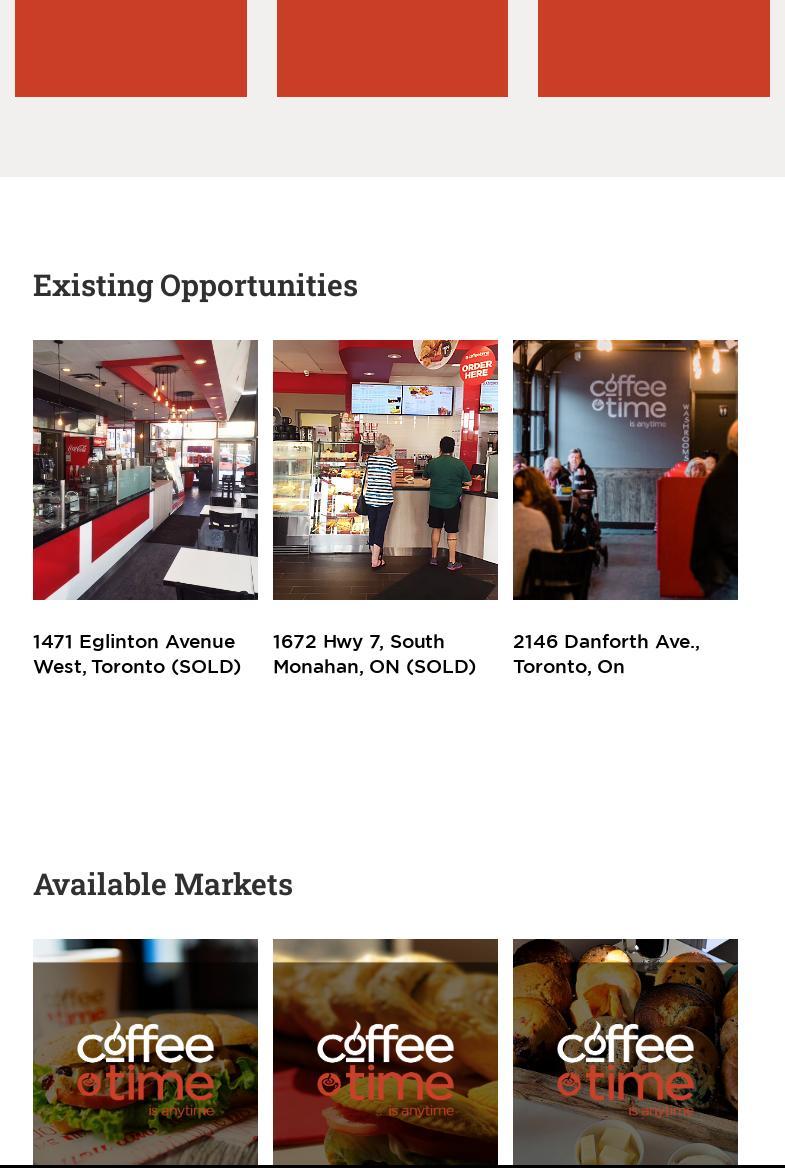This screenshot has height=1168, width=785.
Task: Tap the 2146 Danforth Ave., Toronto title link
Action: point(606,654)
